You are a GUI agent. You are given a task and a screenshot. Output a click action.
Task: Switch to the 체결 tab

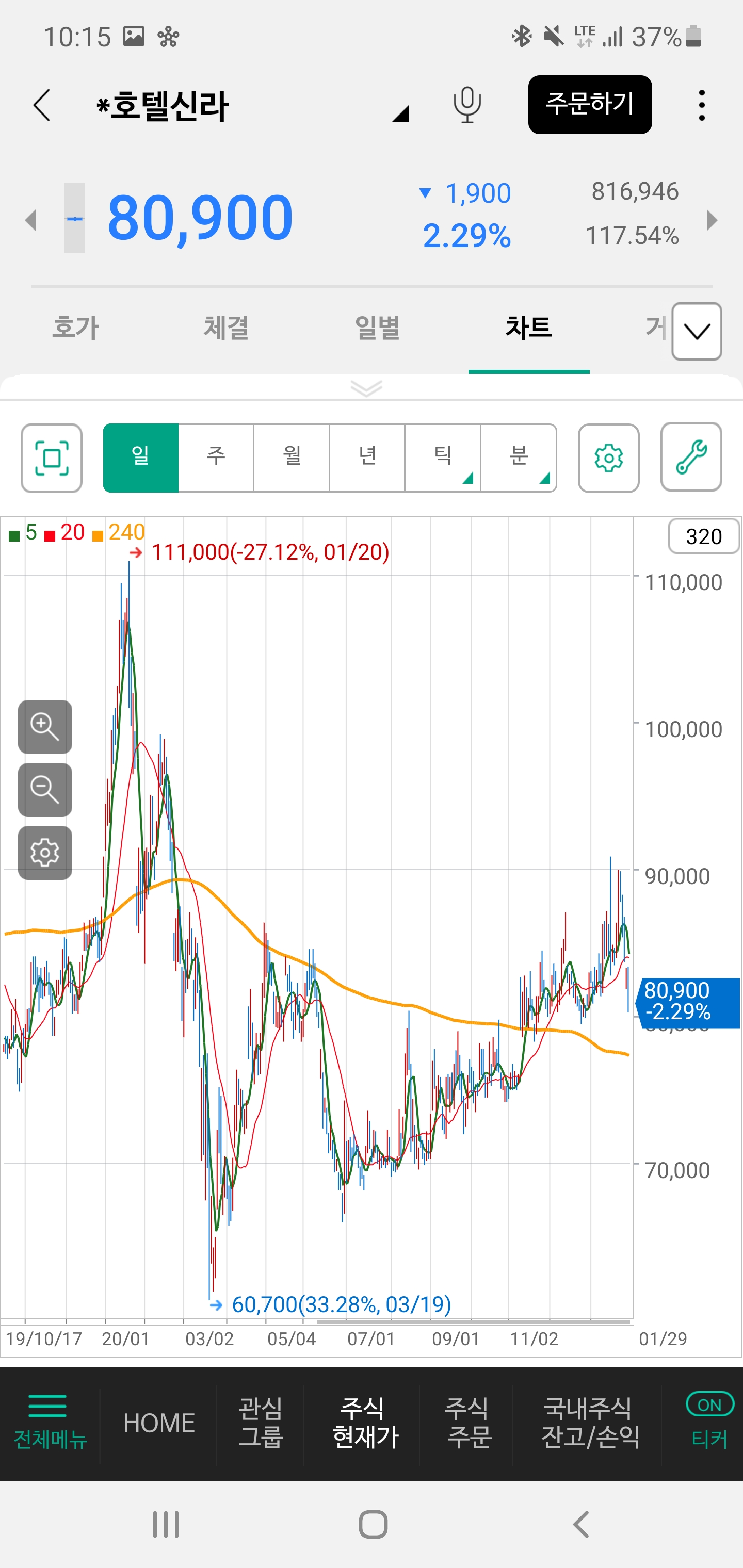coord(226,328)
